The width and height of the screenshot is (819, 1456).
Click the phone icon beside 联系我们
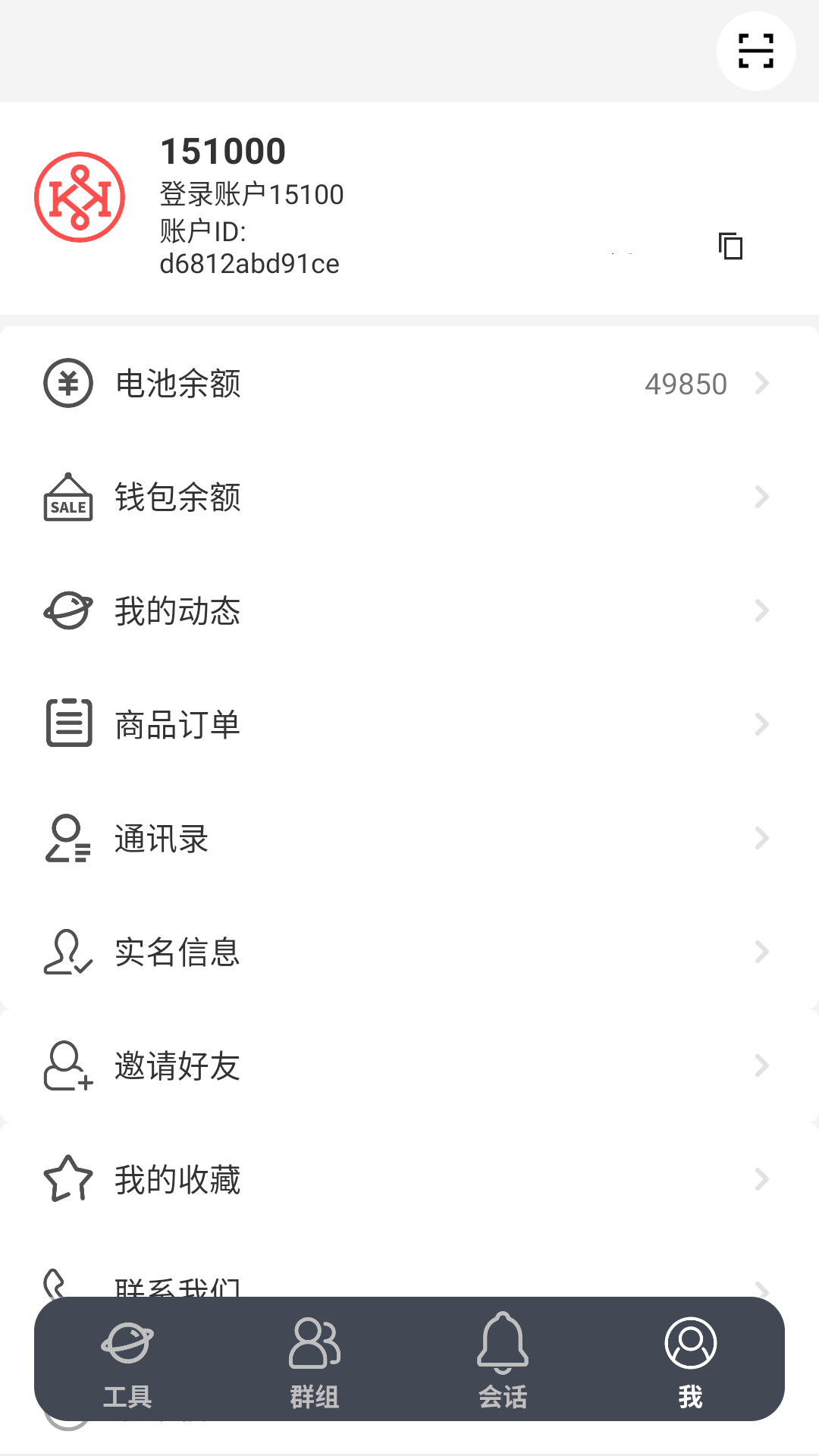point(57,1282)
